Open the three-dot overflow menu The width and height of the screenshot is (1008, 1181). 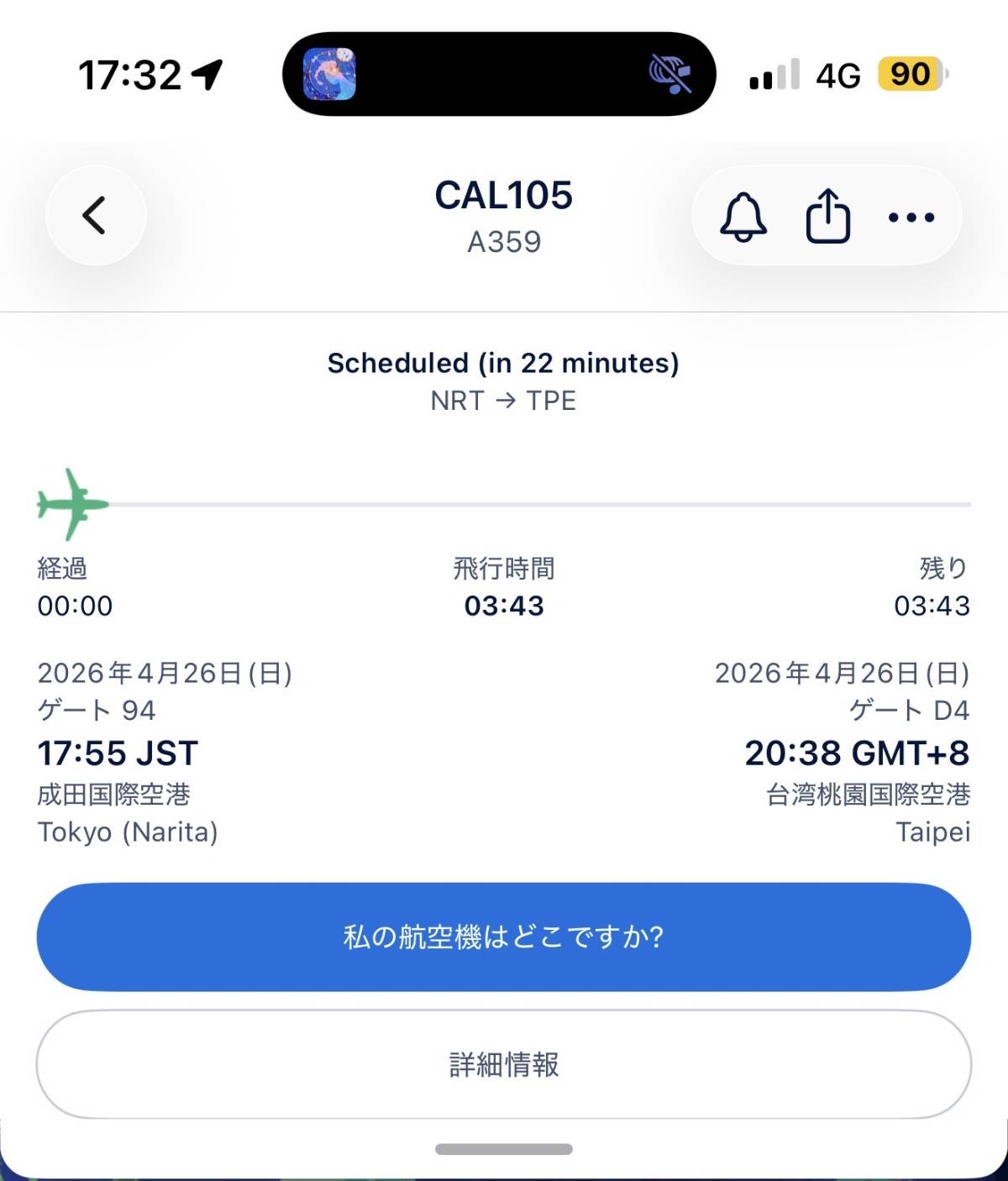[911, 217]
